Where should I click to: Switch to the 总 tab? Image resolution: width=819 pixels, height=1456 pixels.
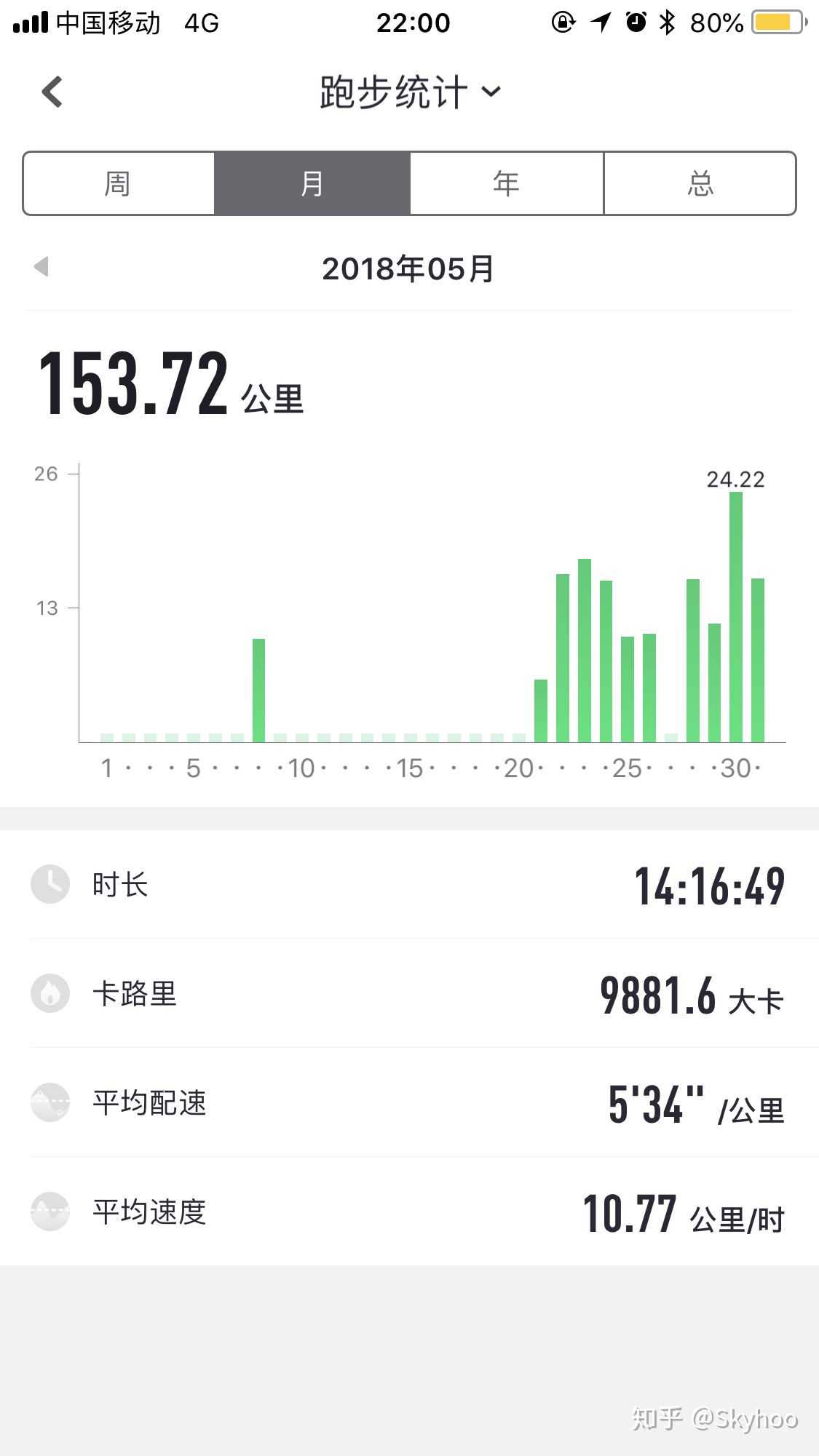coord(700,183)
